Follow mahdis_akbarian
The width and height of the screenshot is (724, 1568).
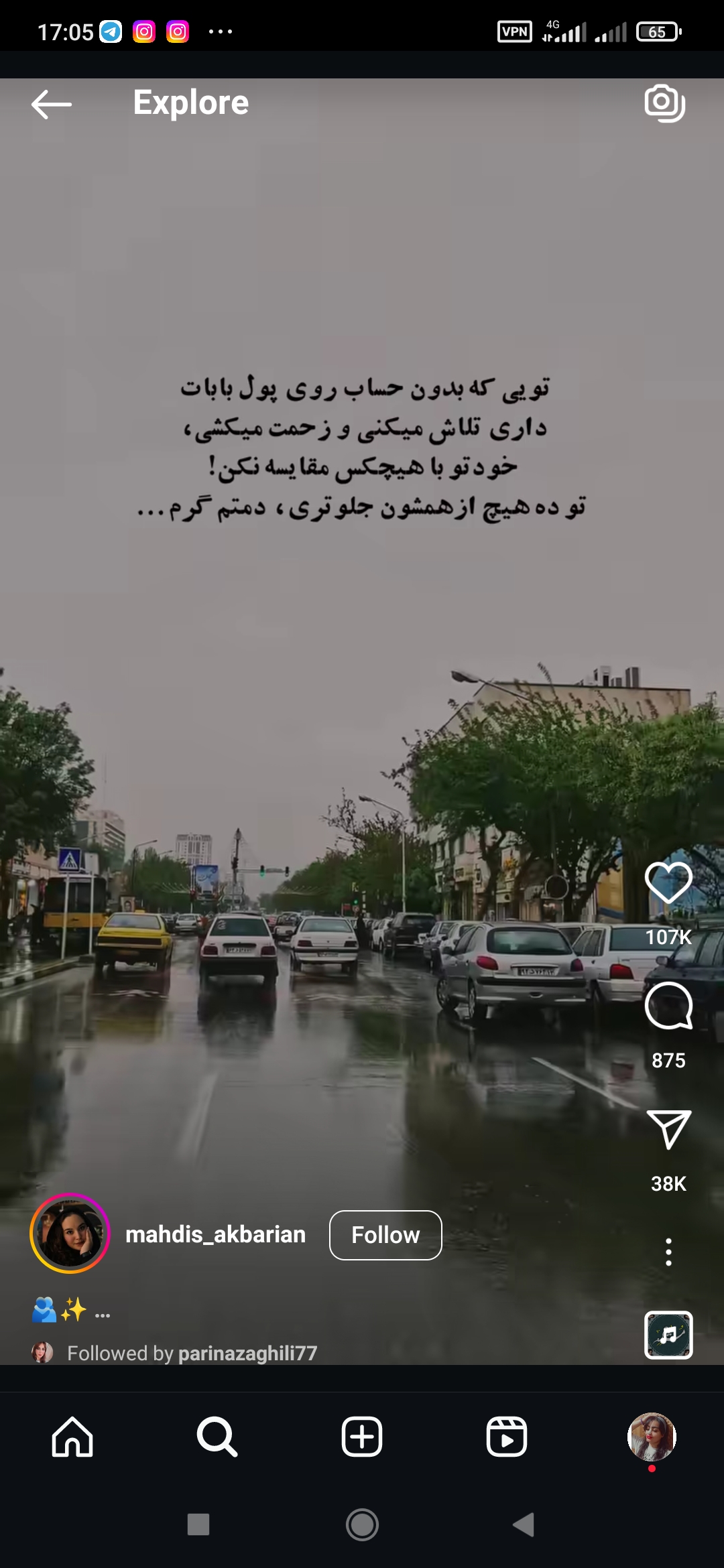click(385, 1235)
